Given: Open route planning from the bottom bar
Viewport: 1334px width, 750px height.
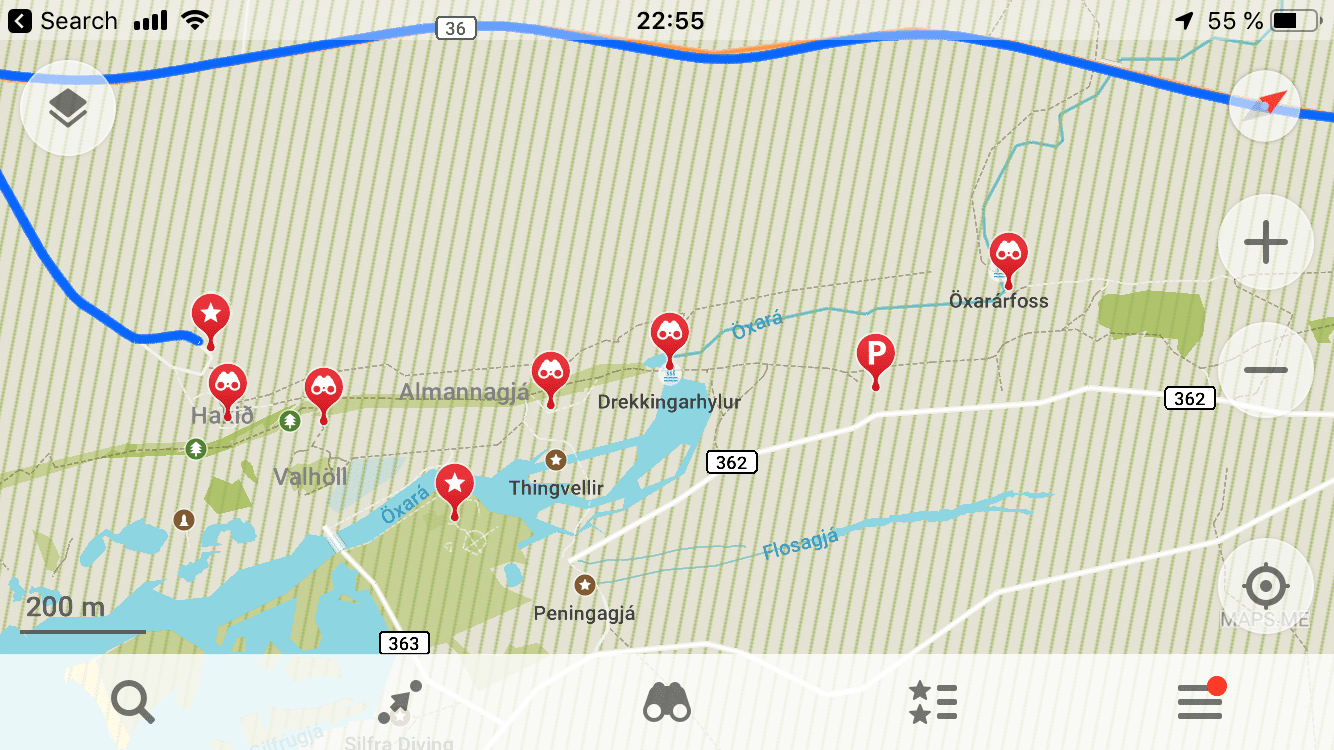Looking at the screenshot, I should 400,702.
